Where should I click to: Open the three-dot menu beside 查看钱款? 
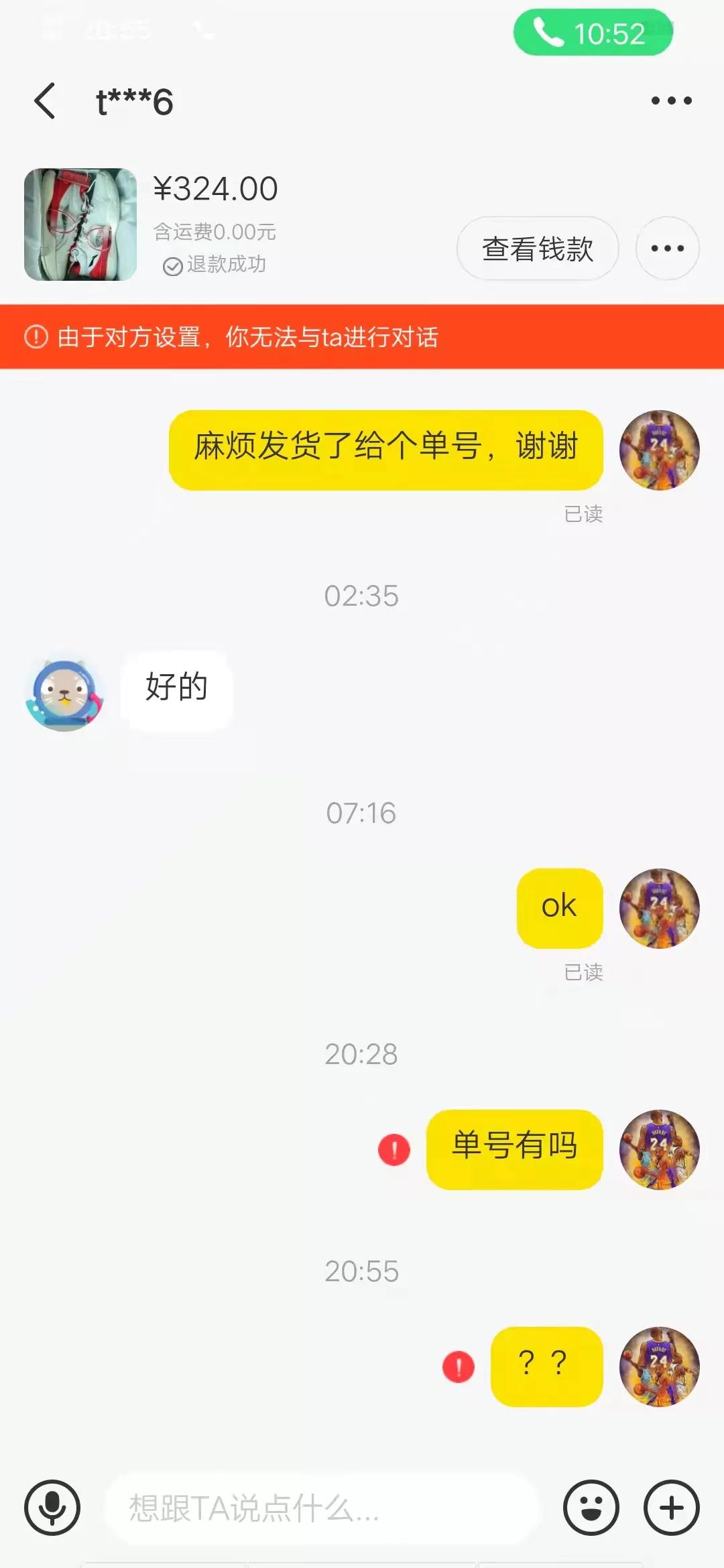click(x=666, y=248)
